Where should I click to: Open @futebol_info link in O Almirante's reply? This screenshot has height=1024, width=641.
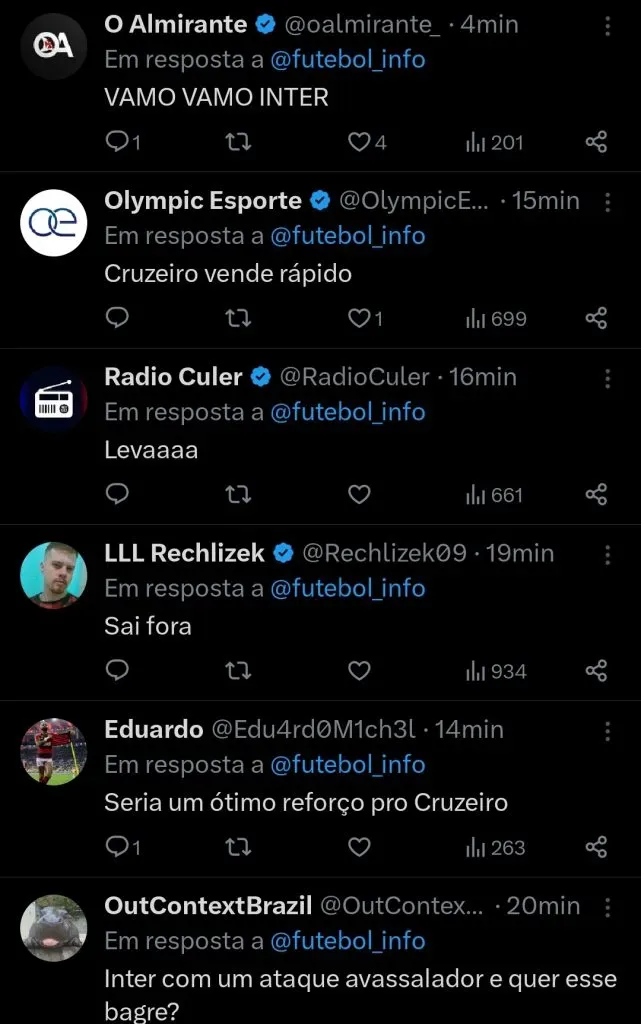click(x=347, y=60)
